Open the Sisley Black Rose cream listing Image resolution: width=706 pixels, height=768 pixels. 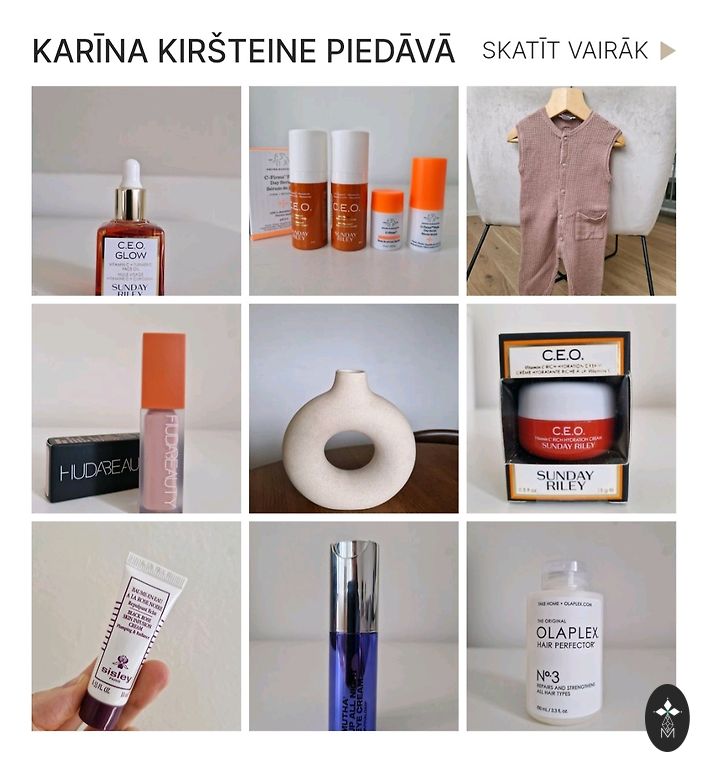[x=136, y=626]
